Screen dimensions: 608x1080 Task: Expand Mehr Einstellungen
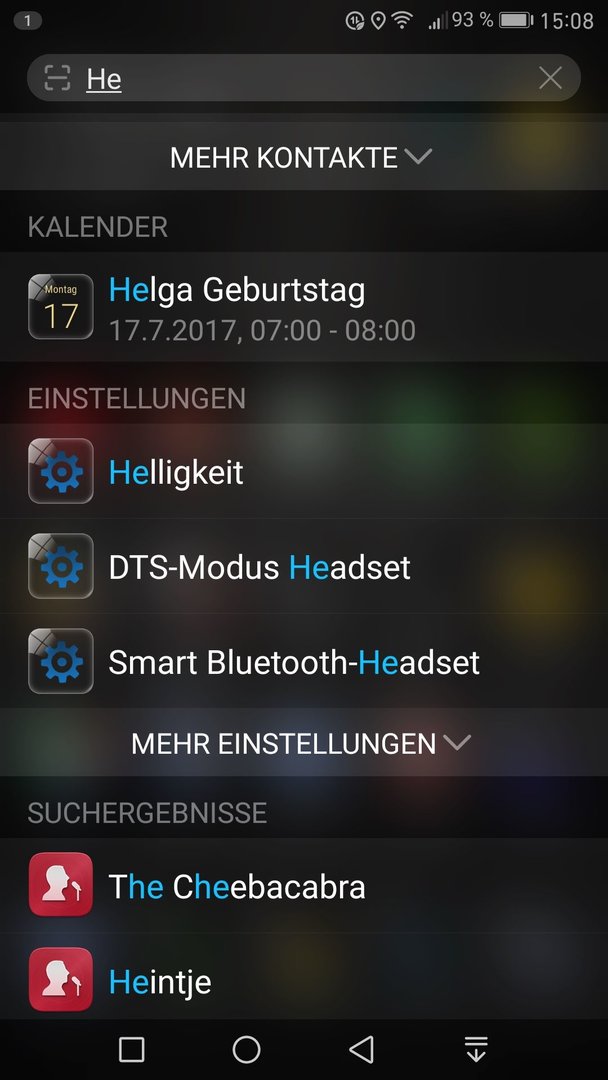pyautogui.click(x=304, y=743)
